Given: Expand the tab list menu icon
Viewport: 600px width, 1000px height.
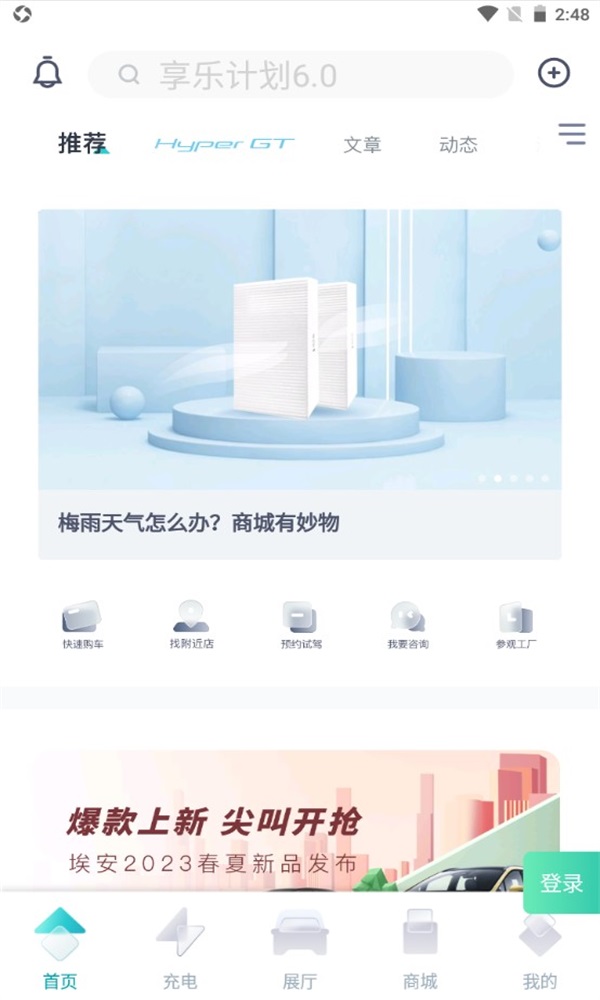Looking at the screenshot, I should (572, 134).
